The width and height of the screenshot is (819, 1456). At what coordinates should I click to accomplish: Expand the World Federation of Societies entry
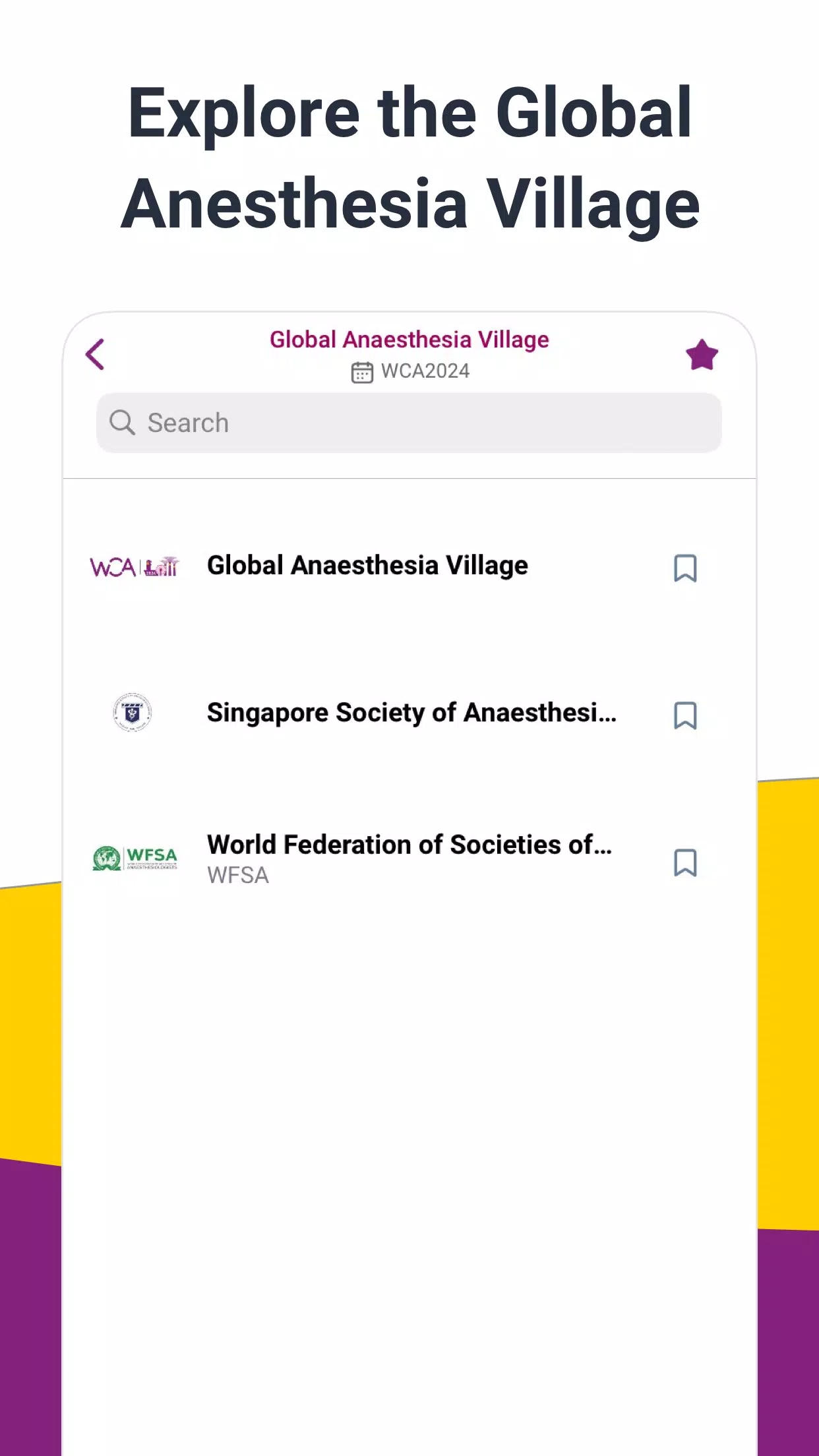[409, 845]
